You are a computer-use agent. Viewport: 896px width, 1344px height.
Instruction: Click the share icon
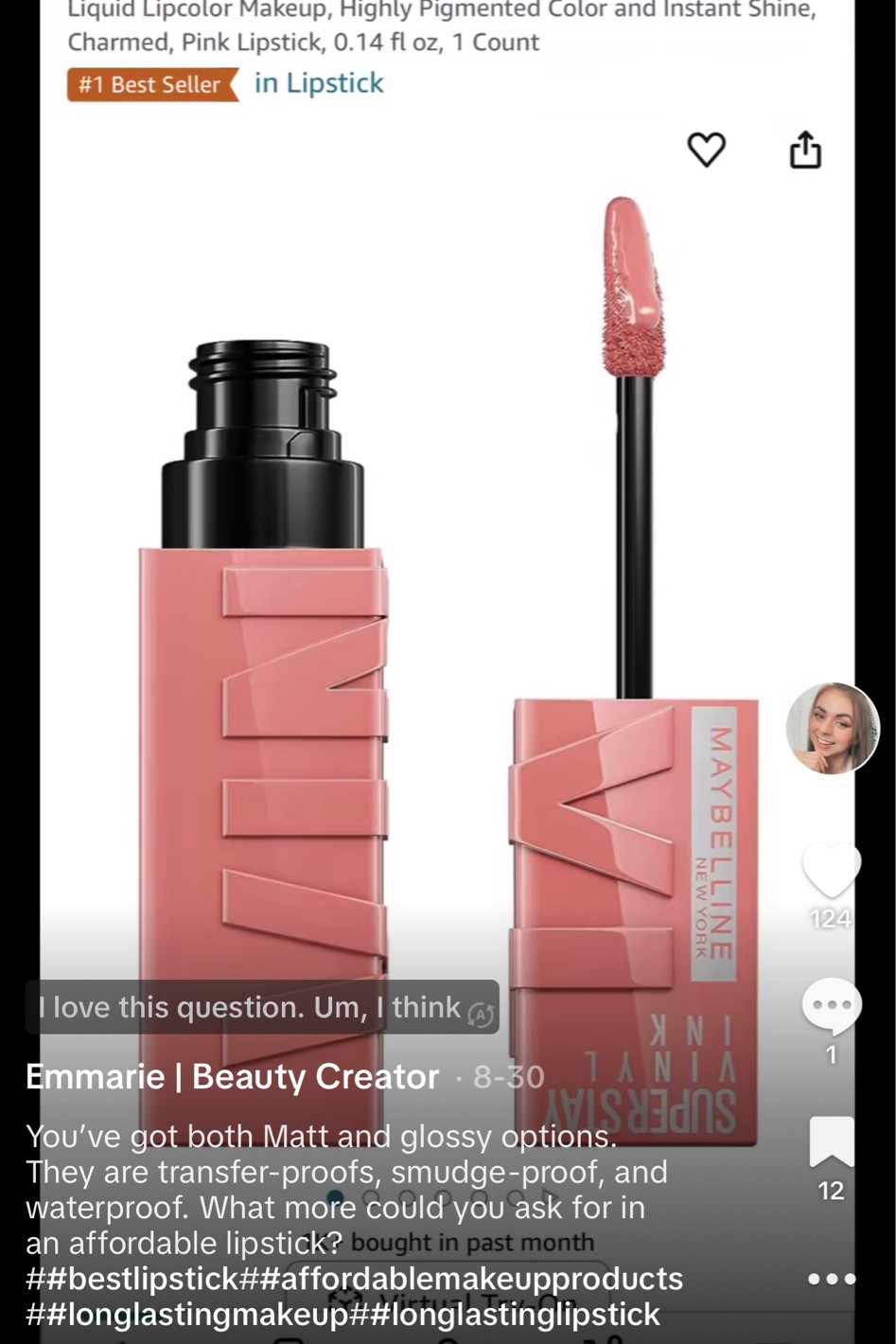805,148
